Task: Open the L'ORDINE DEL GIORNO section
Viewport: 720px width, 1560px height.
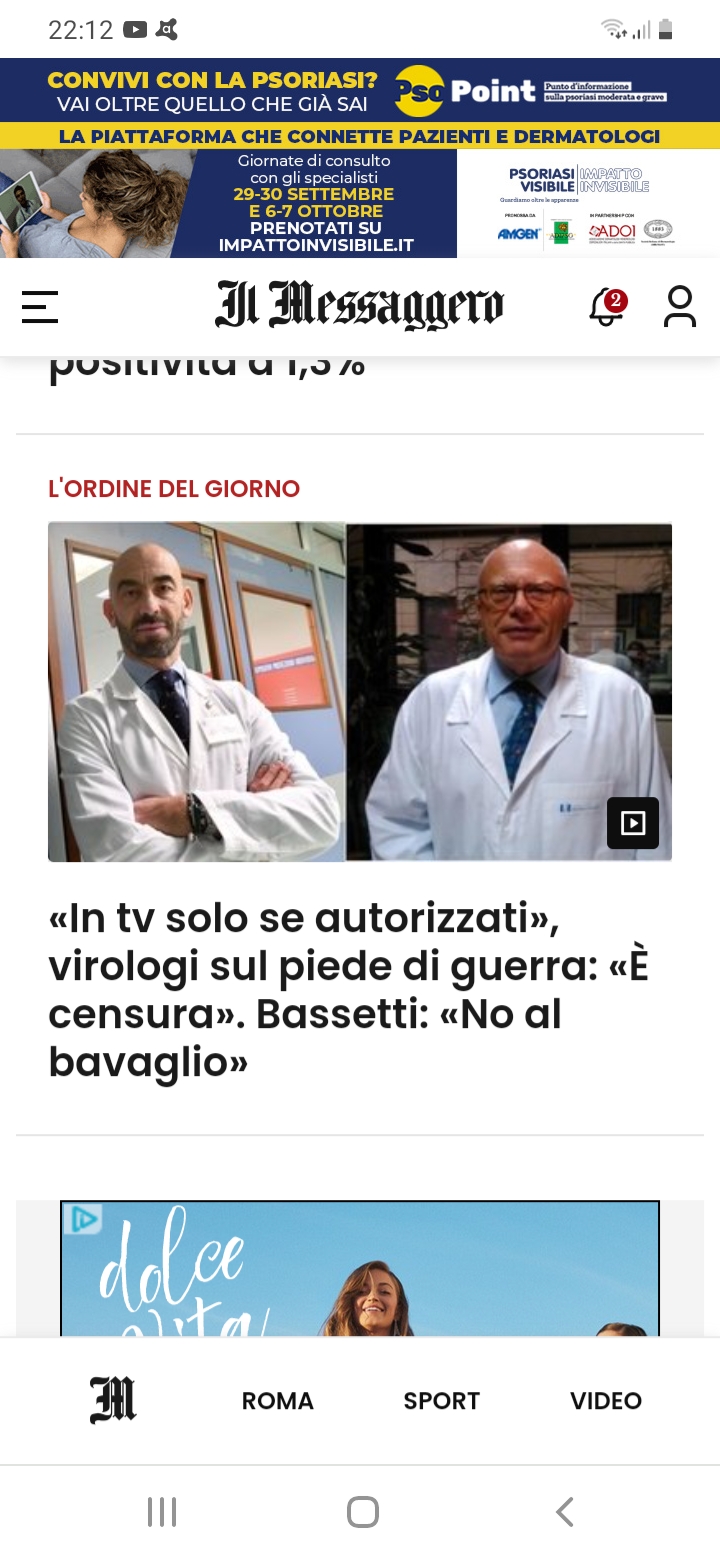Action: (x=174, y=489)
